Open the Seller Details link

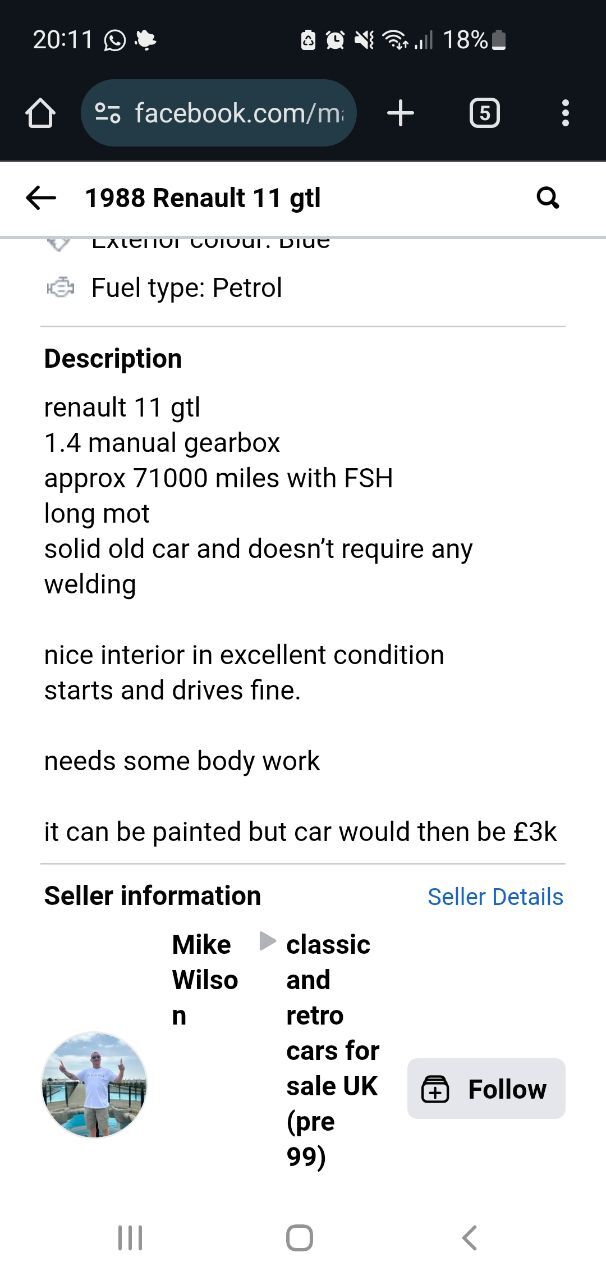[495, 897]
